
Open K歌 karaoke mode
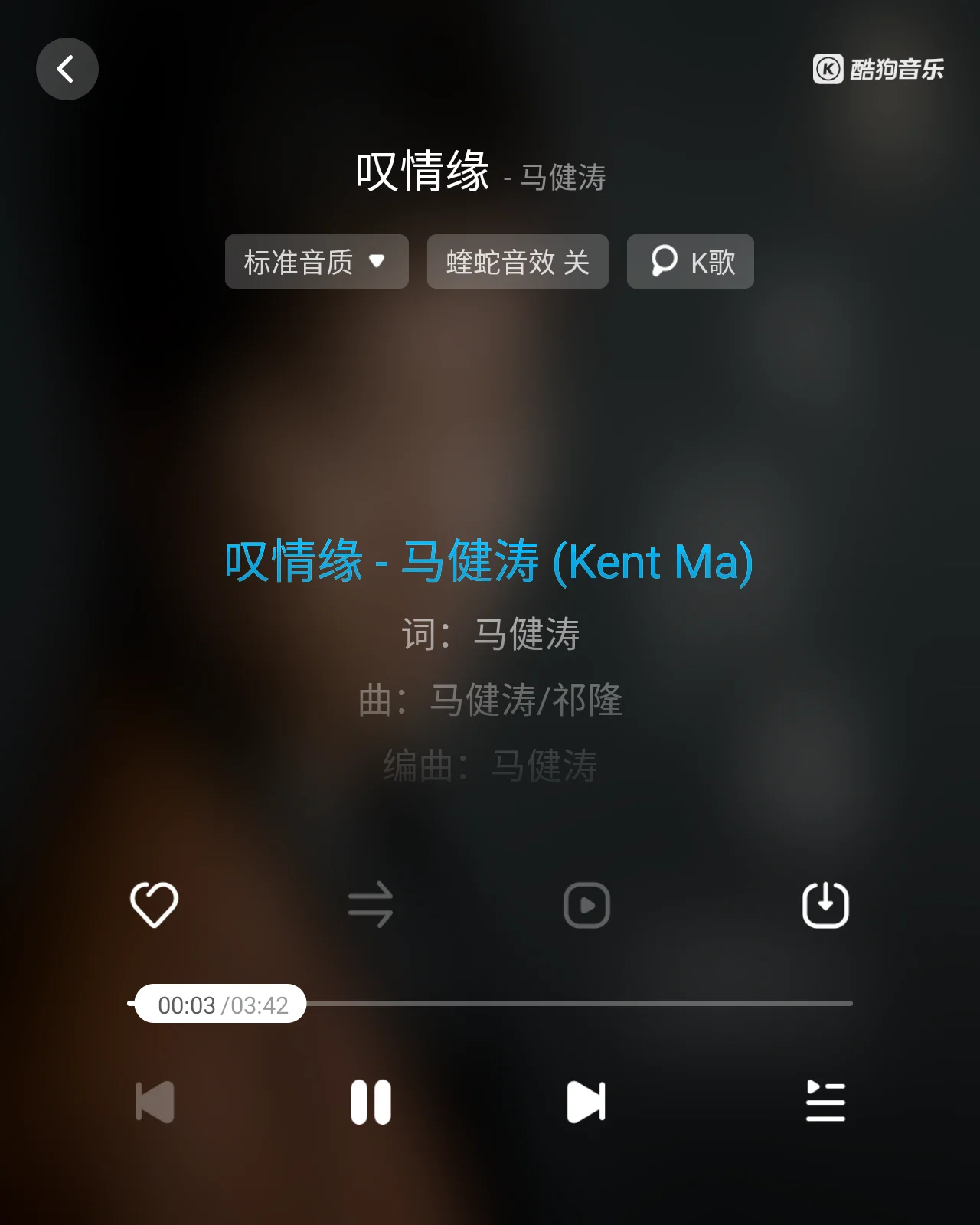click(690, 262)
